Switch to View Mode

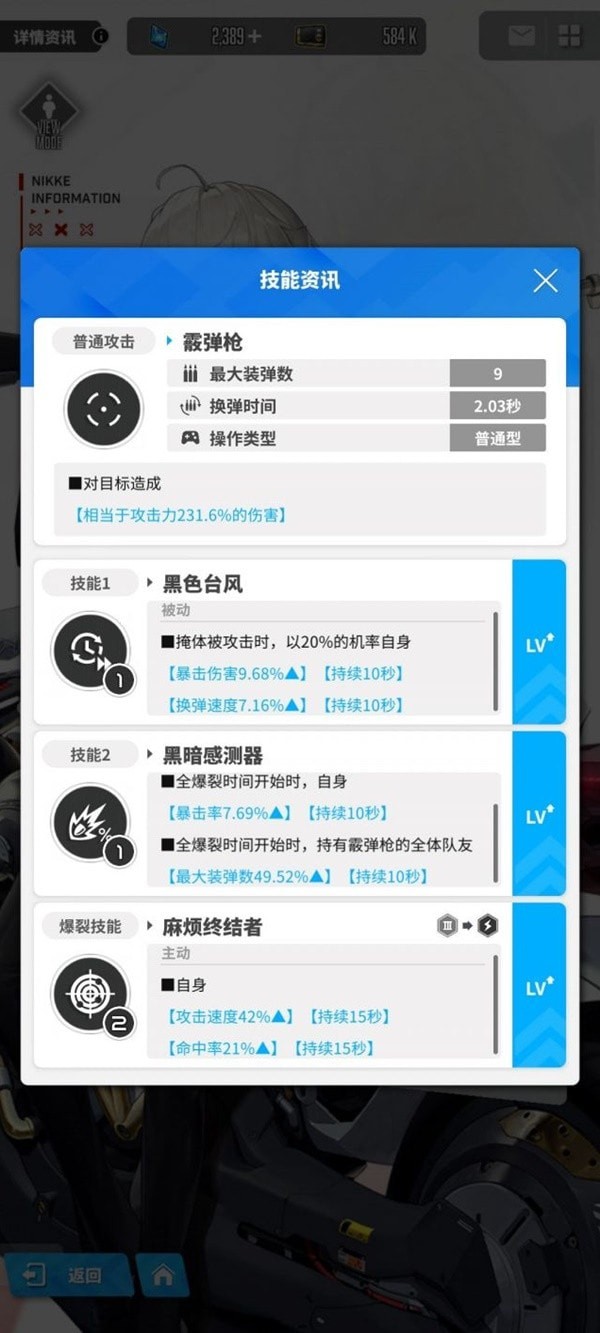[x=48, y=115]
